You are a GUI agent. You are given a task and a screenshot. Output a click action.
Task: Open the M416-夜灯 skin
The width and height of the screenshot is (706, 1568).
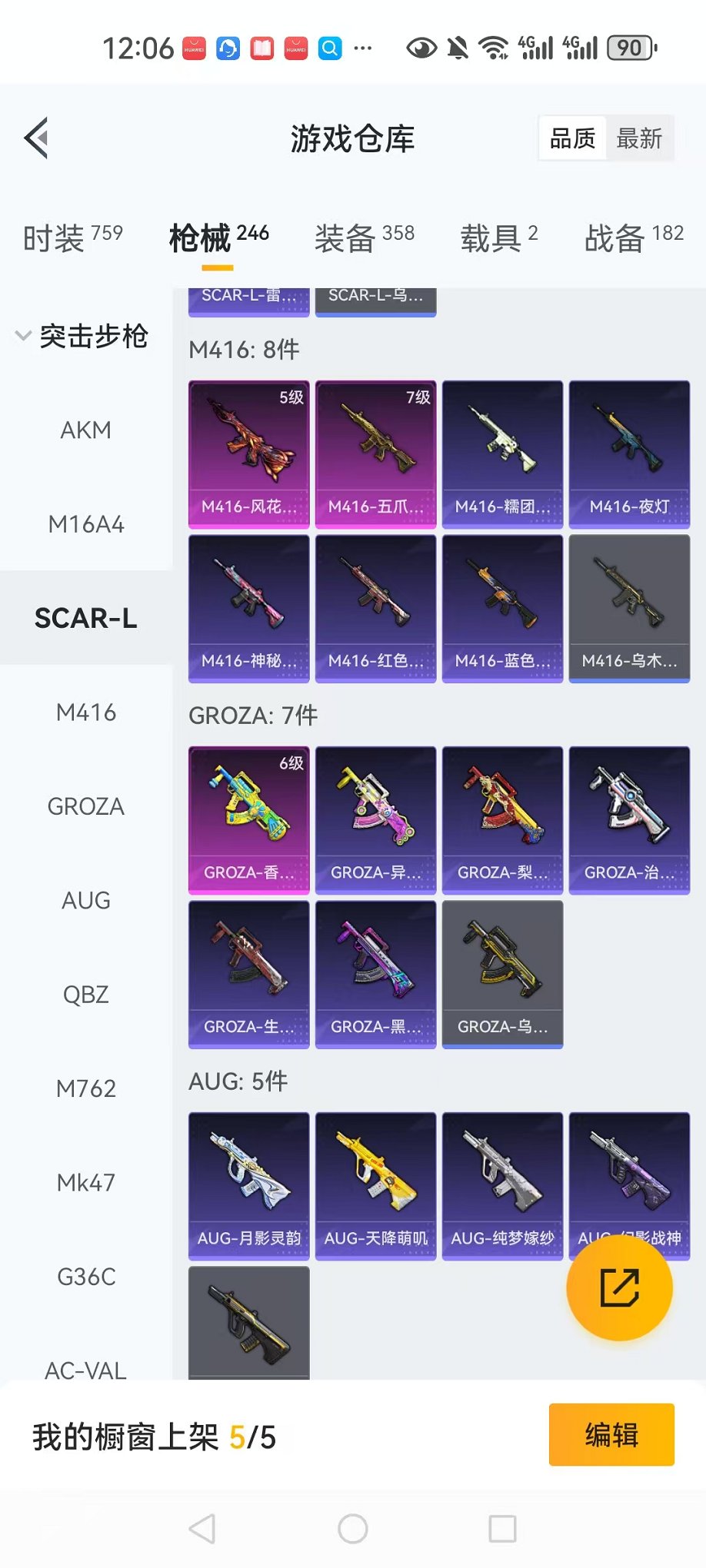629,453
